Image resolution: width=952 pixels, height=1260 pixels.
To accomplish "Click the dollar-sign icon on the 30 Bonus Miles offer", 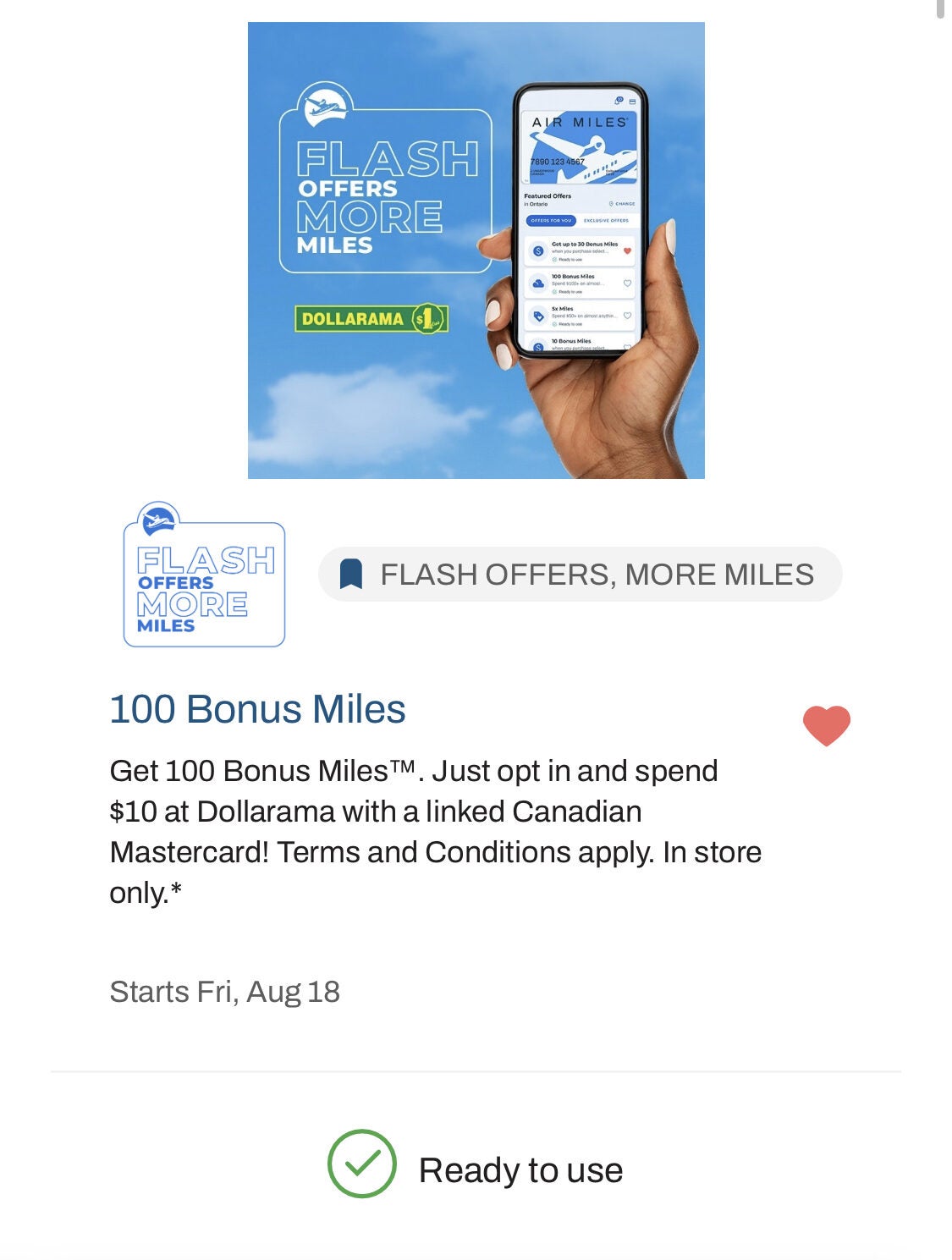I will [x=538, y=251].
